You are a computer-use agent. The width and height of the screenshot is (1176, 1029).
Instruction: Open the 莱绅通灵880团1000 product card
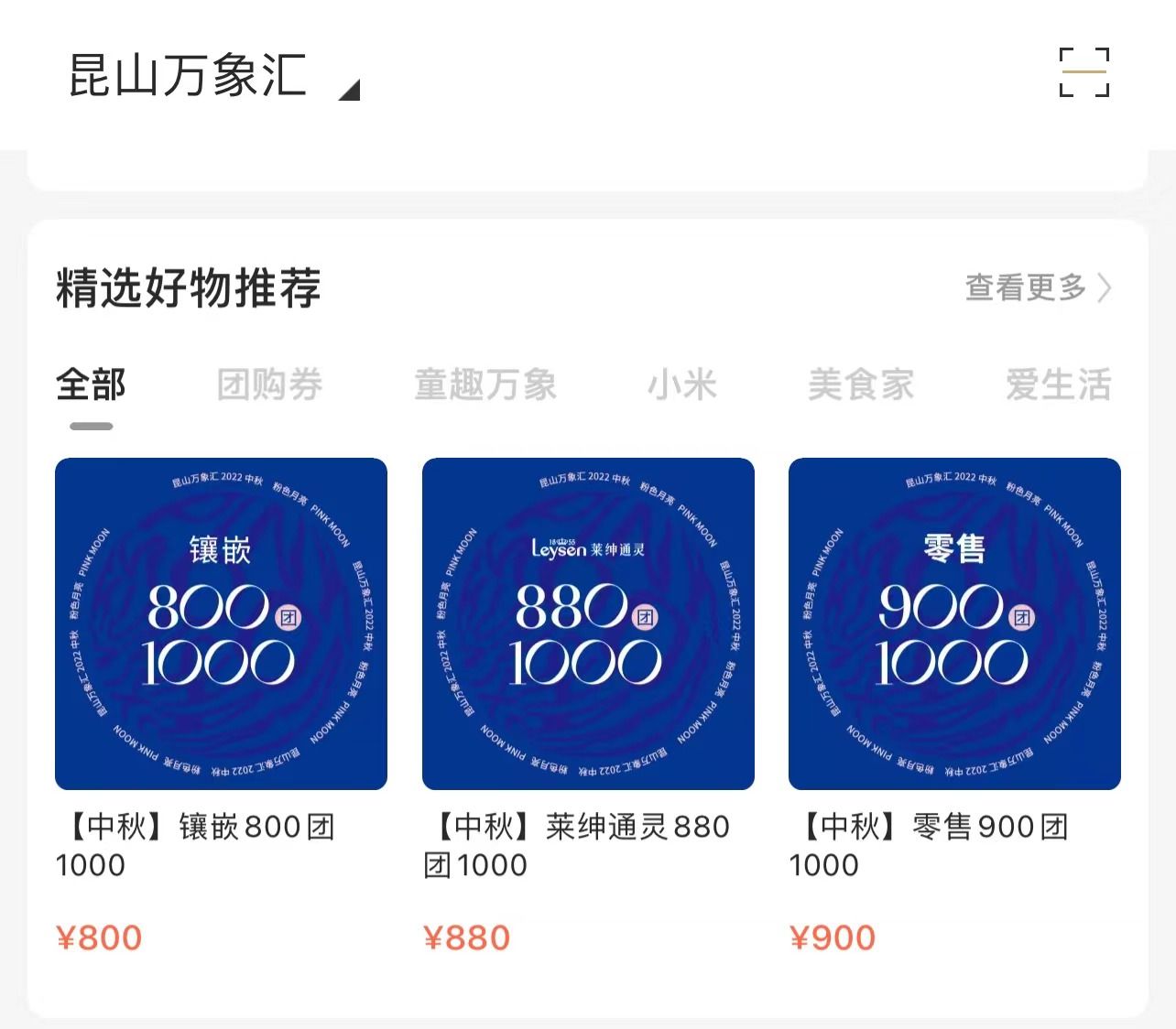click(x=588, y=623)
